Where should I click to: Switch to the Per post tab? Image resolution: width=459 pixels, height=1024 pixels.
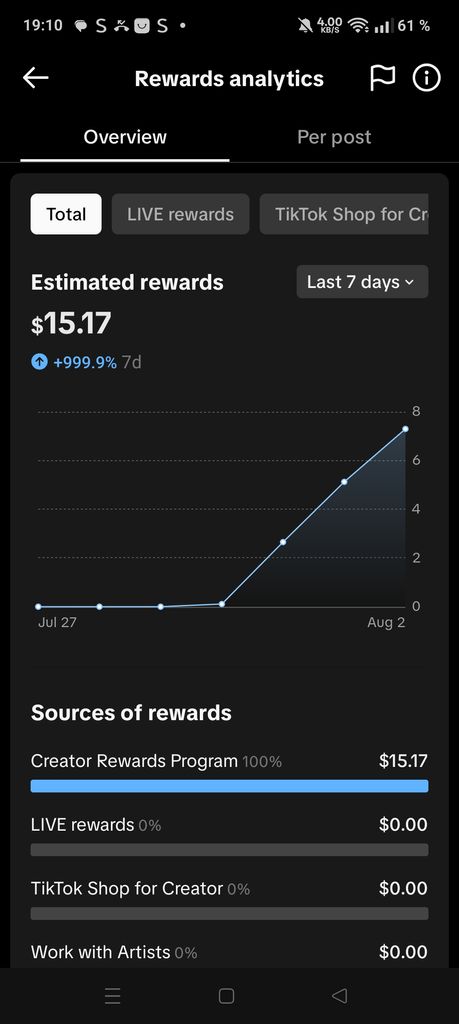tap(334, 137)
